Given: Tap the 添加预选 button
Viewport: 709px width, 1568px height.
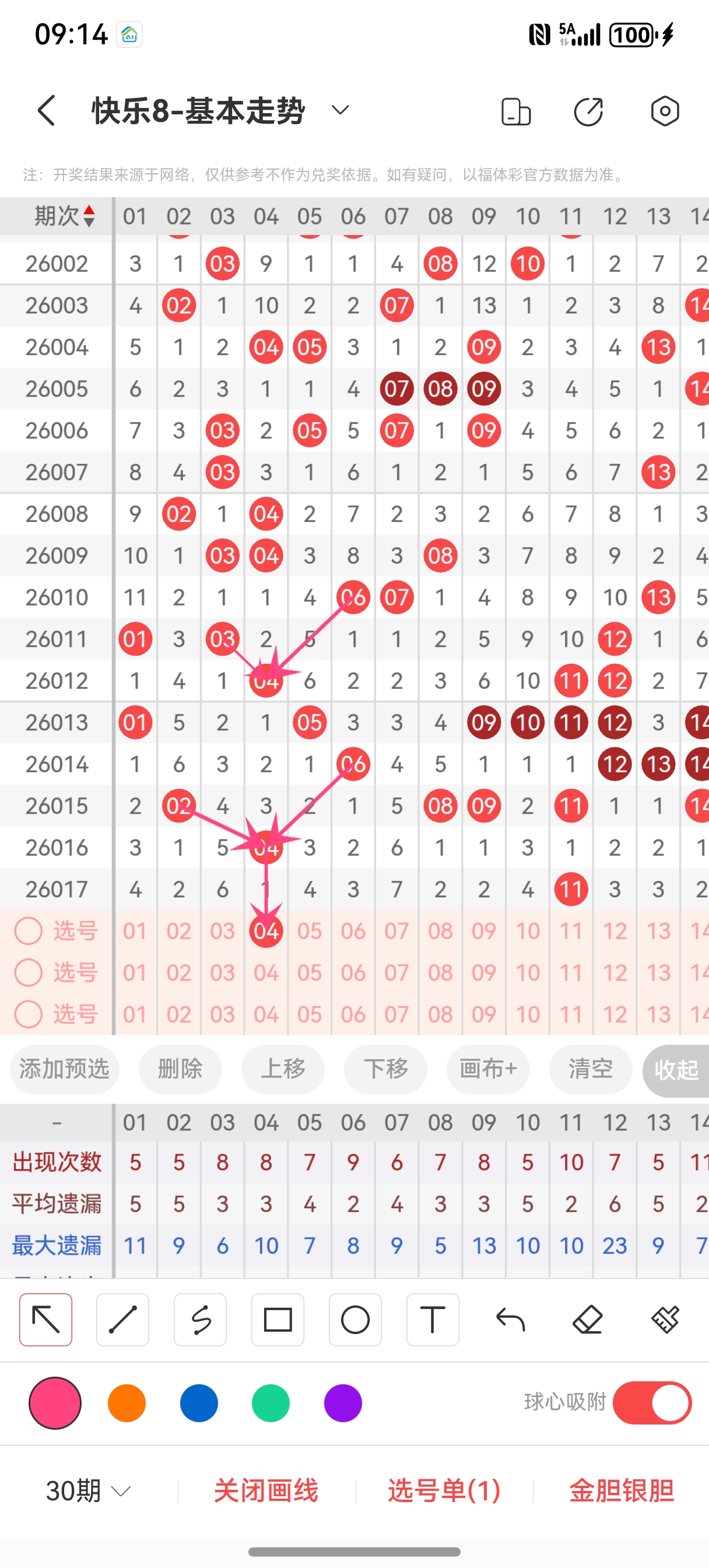Looking at the screenshot, I should (64, 1069).
